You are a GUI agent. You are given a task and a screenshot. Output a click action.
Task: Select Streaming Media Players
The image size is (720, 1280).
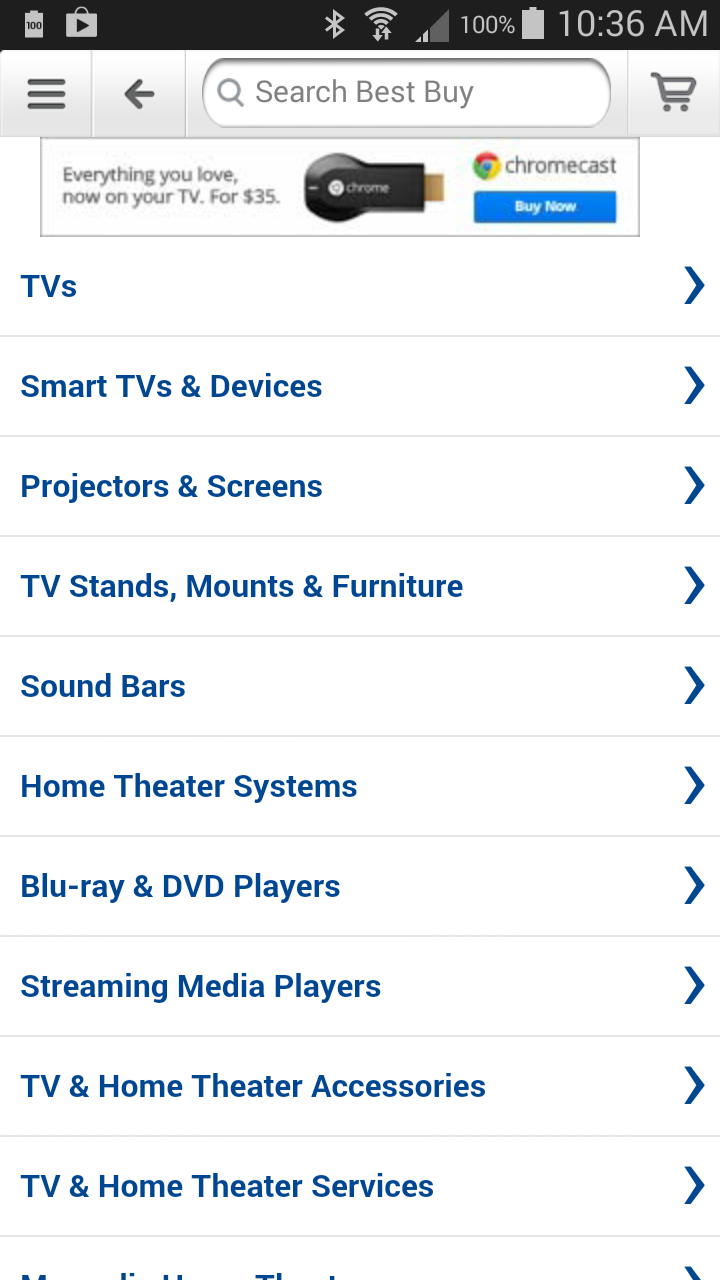[x=360, y=987]
